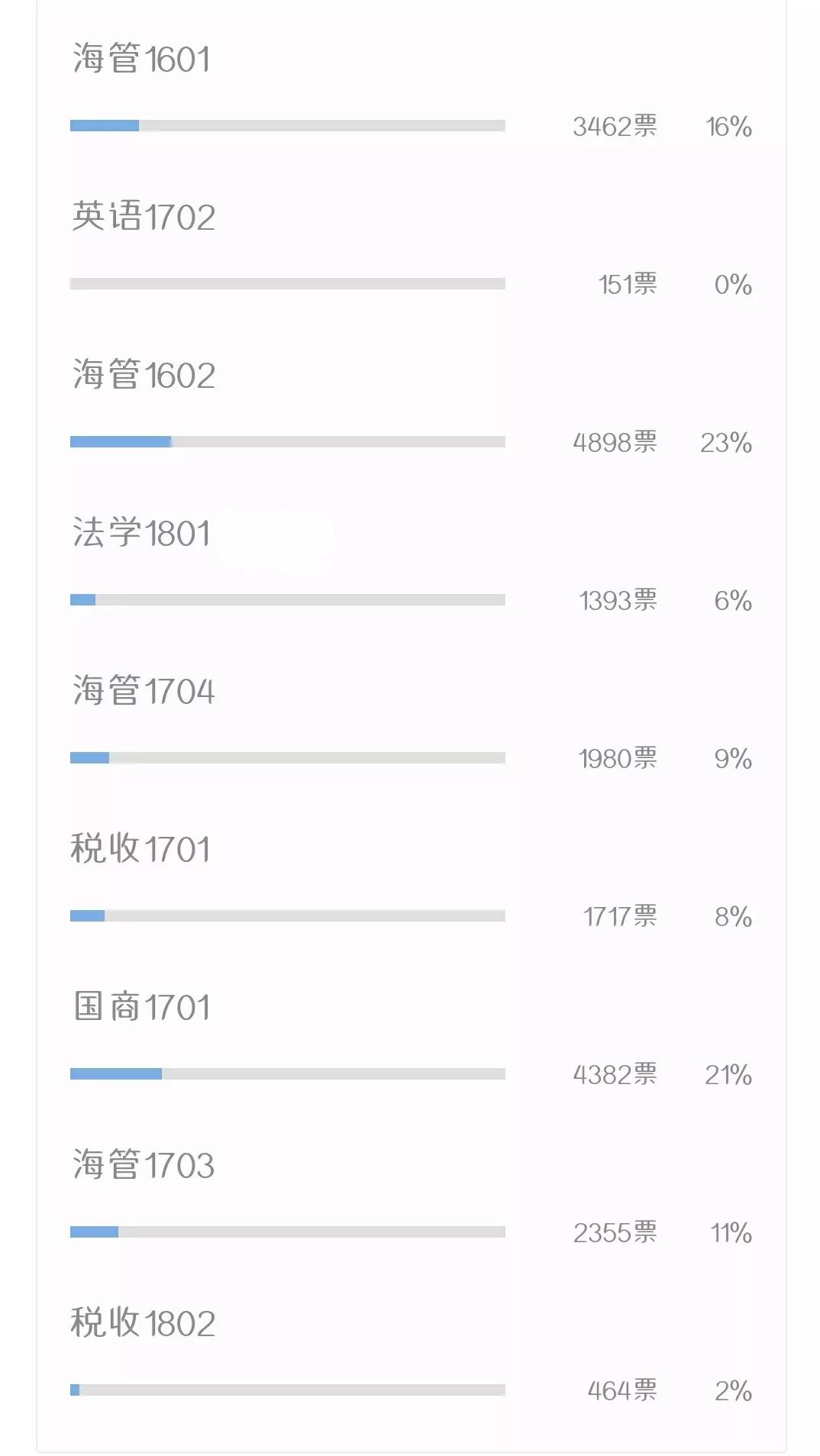Click the 464票 count for 税收1802
820x1456 pixels.
click(624, 1389)
